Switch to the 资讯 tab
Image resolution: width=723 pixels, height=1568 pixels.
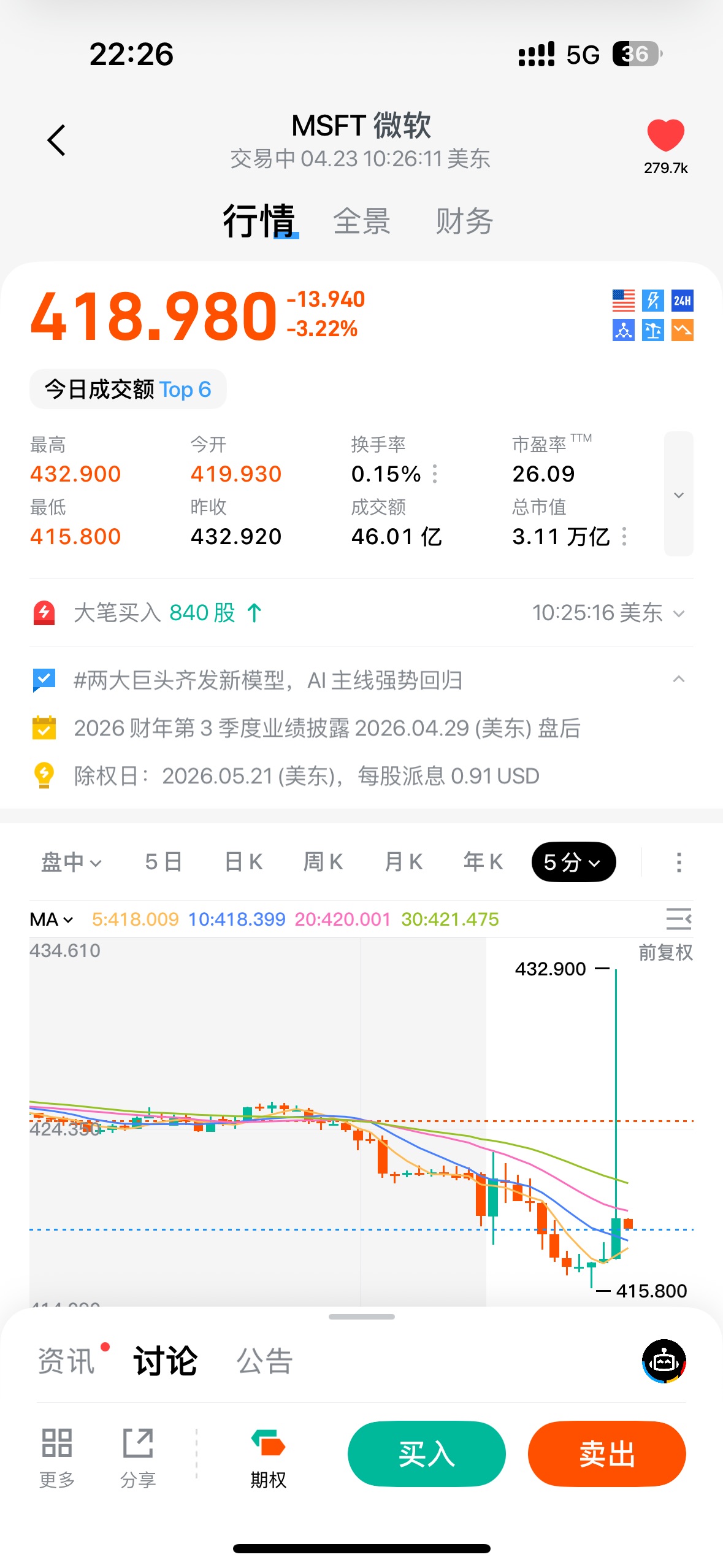(x=67, y=1361)
